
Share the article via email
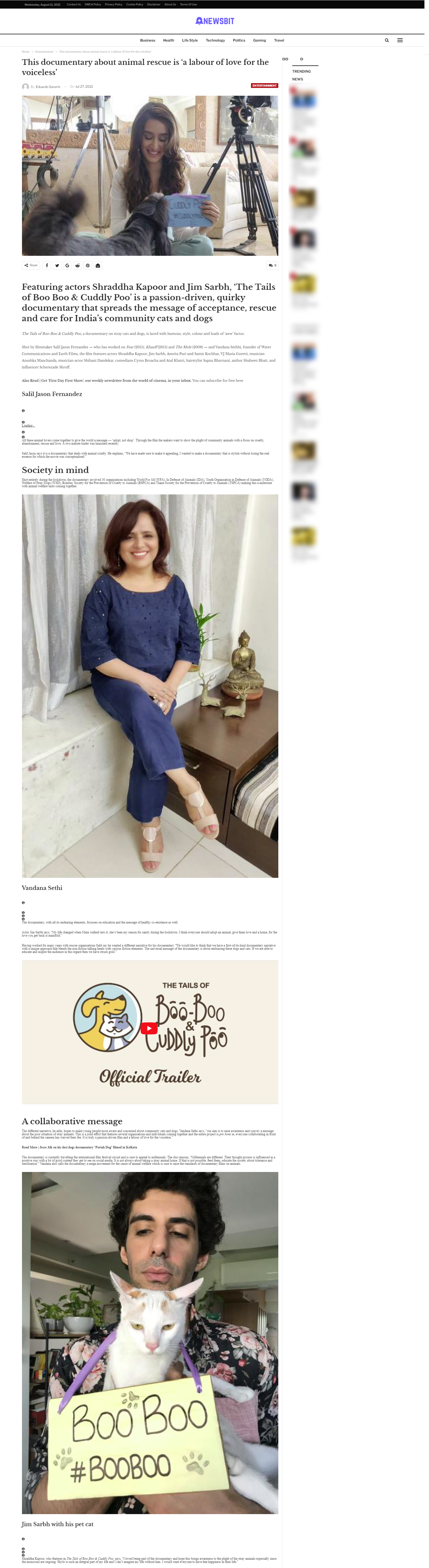click(98, 265)
